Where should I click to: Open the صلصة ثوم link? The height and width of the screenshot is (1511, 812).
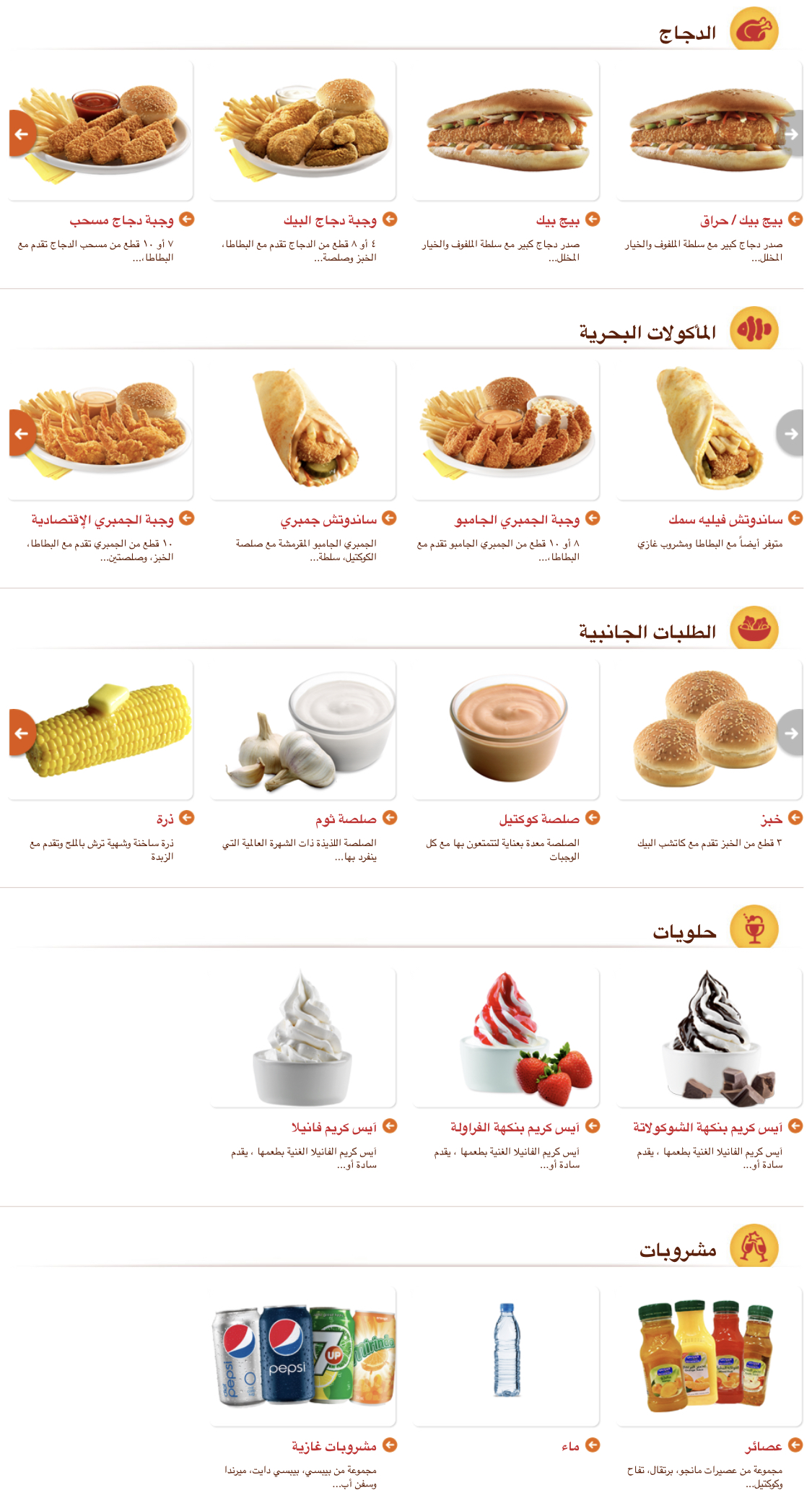click(x=345, y=819)
